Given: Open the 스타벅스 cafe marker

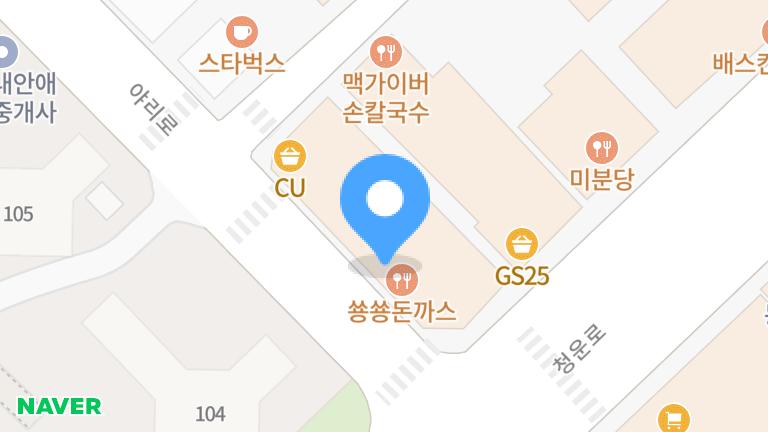Looking at the screenshot, I should tap(241, 33).
